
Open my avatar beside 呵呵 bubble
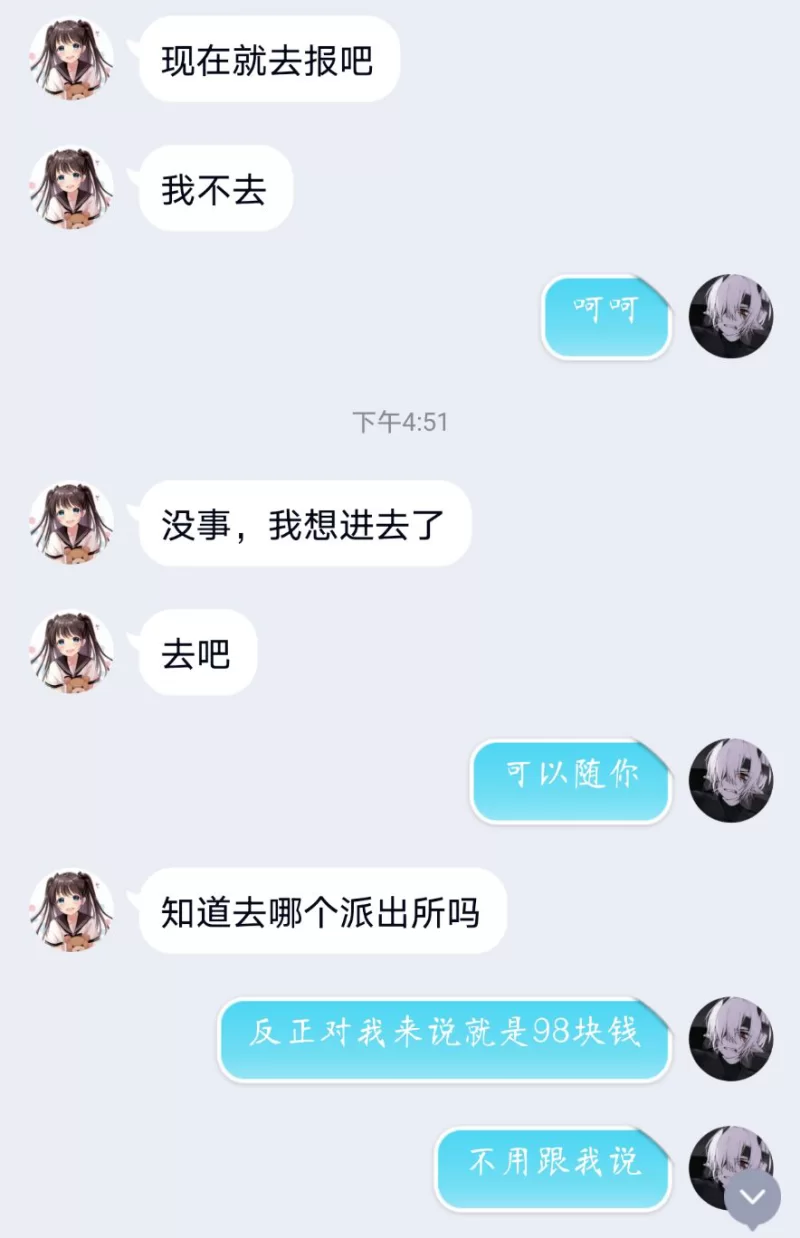point(730,316)
